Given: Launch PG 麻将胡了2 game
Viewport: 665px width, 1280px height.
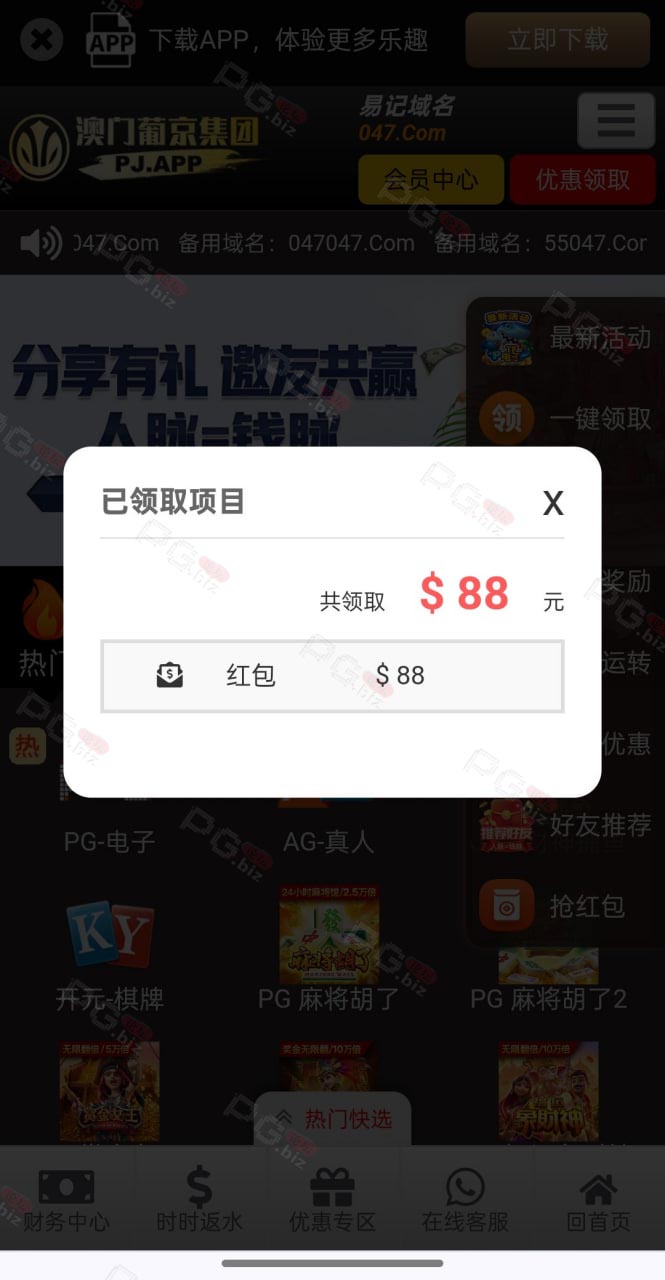Looking at the screenshot, I should [x=549, y=981].
